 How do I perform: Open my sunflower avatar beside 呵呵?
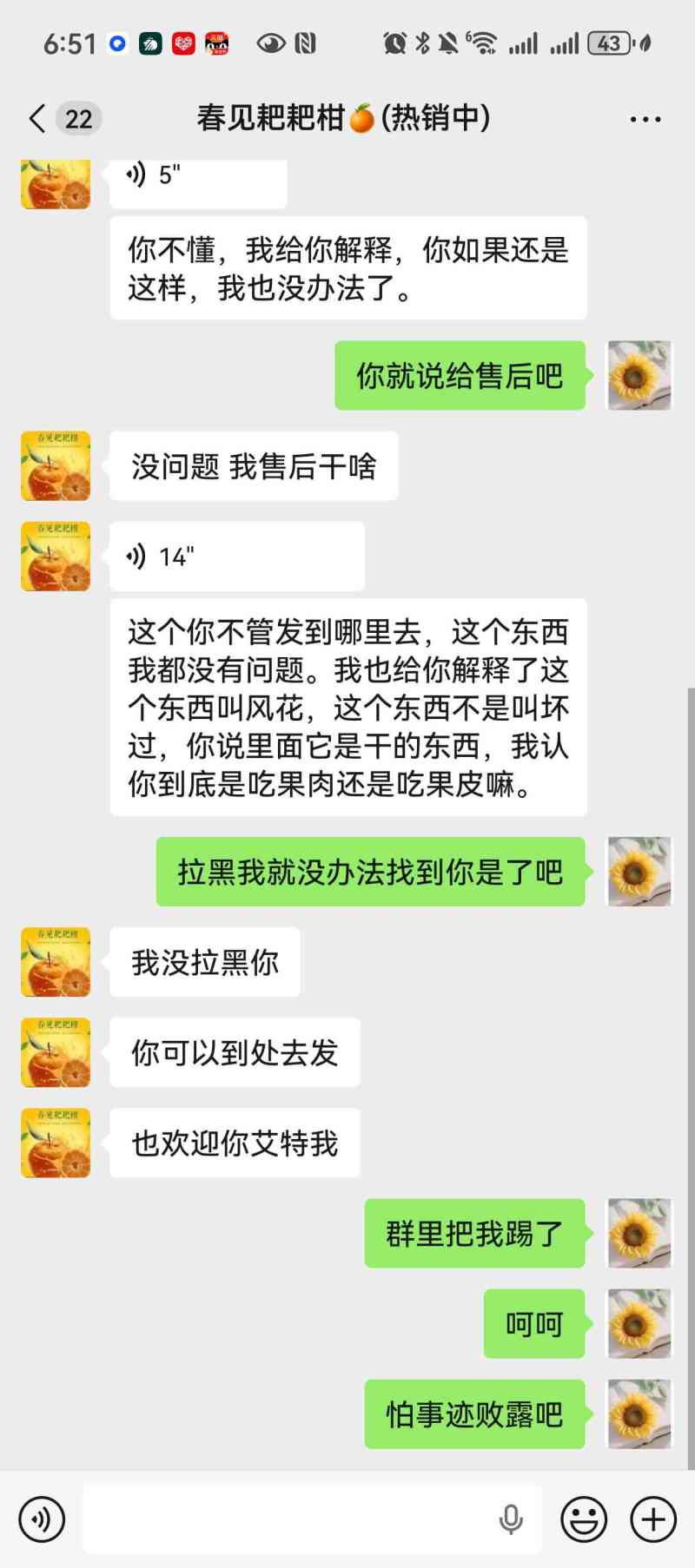(639, 1324)
